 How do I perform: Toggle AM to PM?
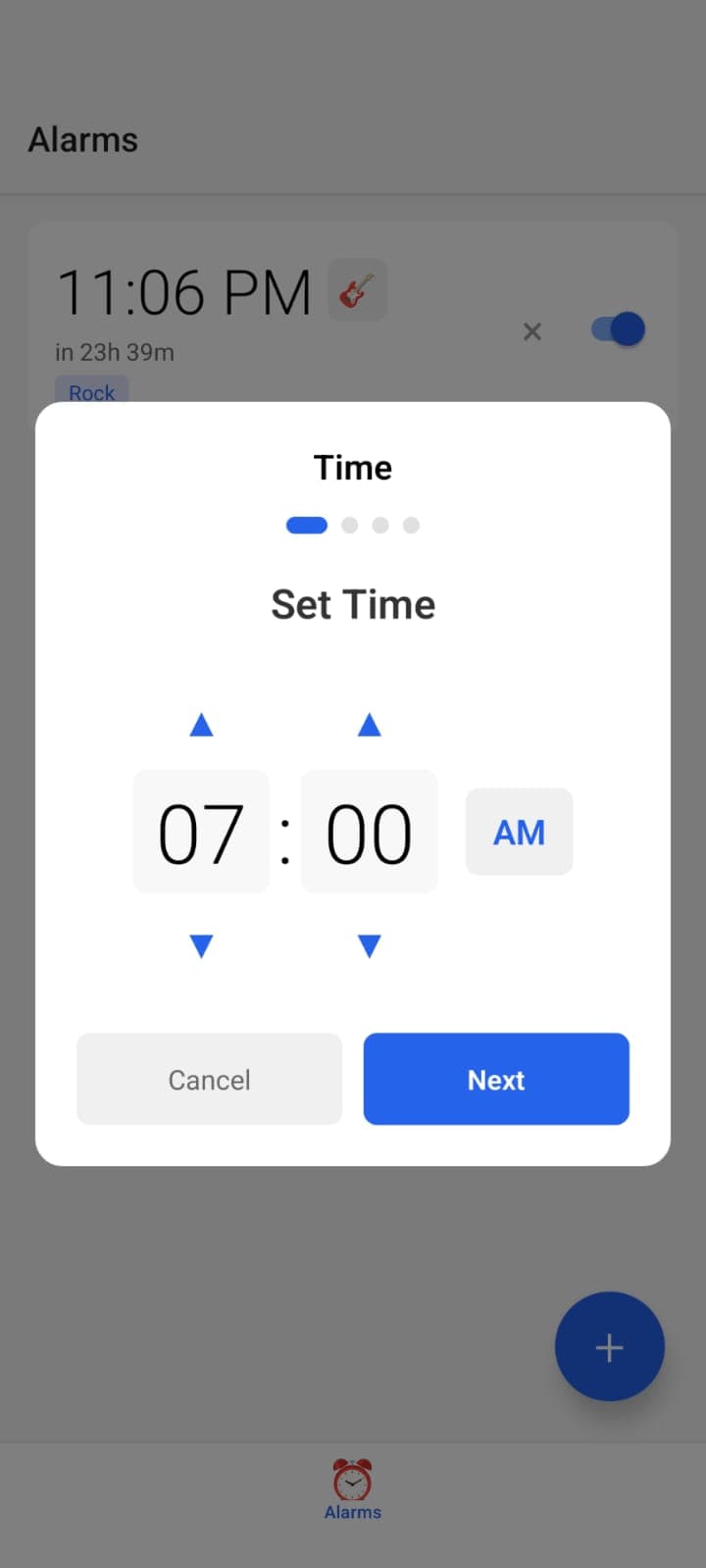coord(519,832)
